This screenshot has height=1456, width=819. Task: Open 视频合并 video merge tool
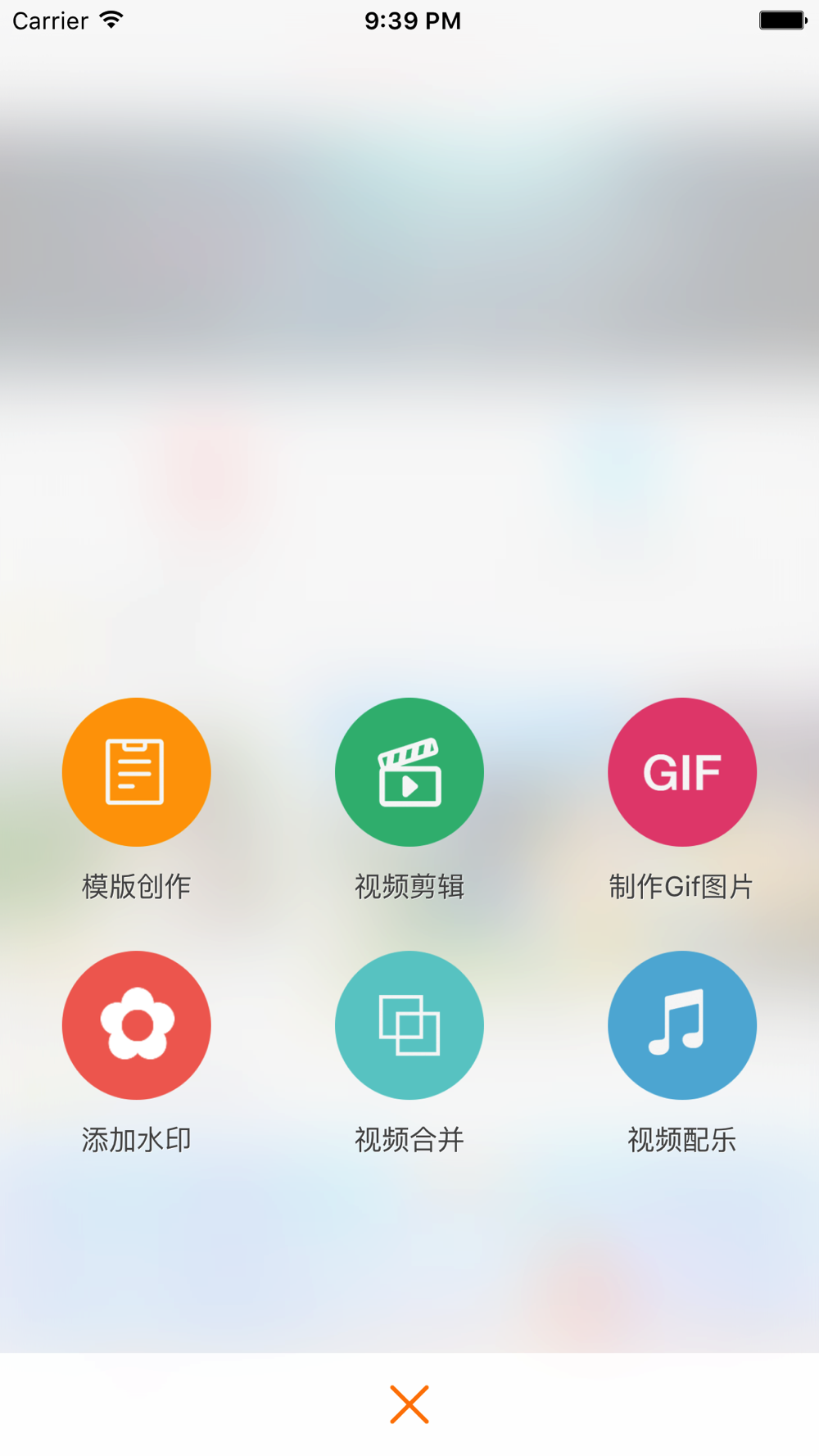(409, 1025)
